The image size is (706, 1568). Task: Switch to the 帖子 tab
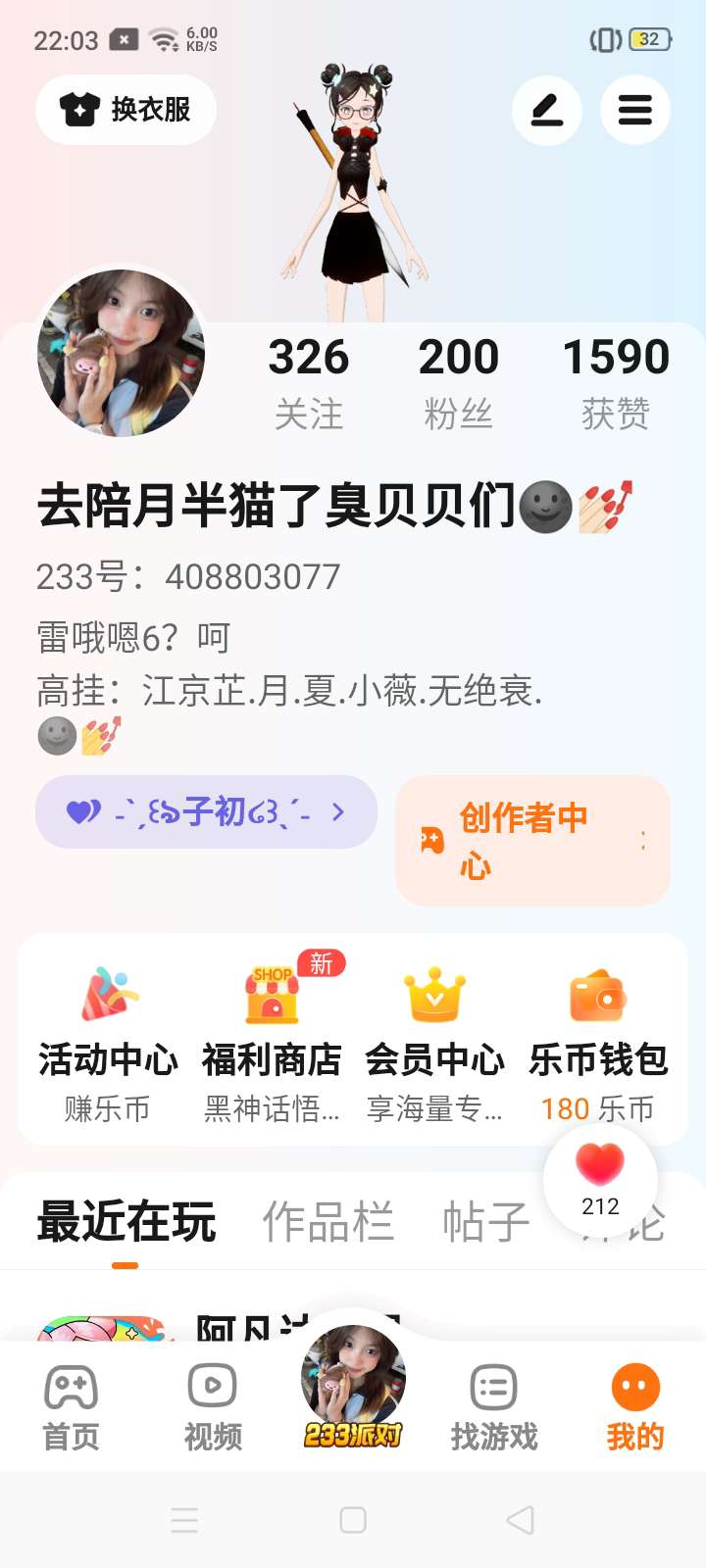(x=486, y=1222)
